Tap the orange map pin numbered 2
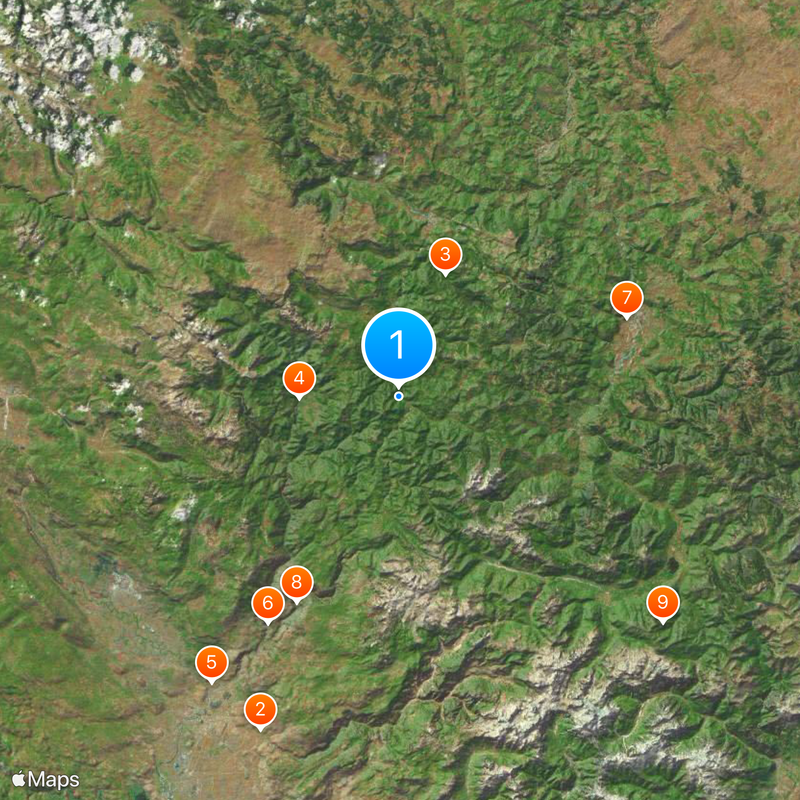 tap(261, 710)
